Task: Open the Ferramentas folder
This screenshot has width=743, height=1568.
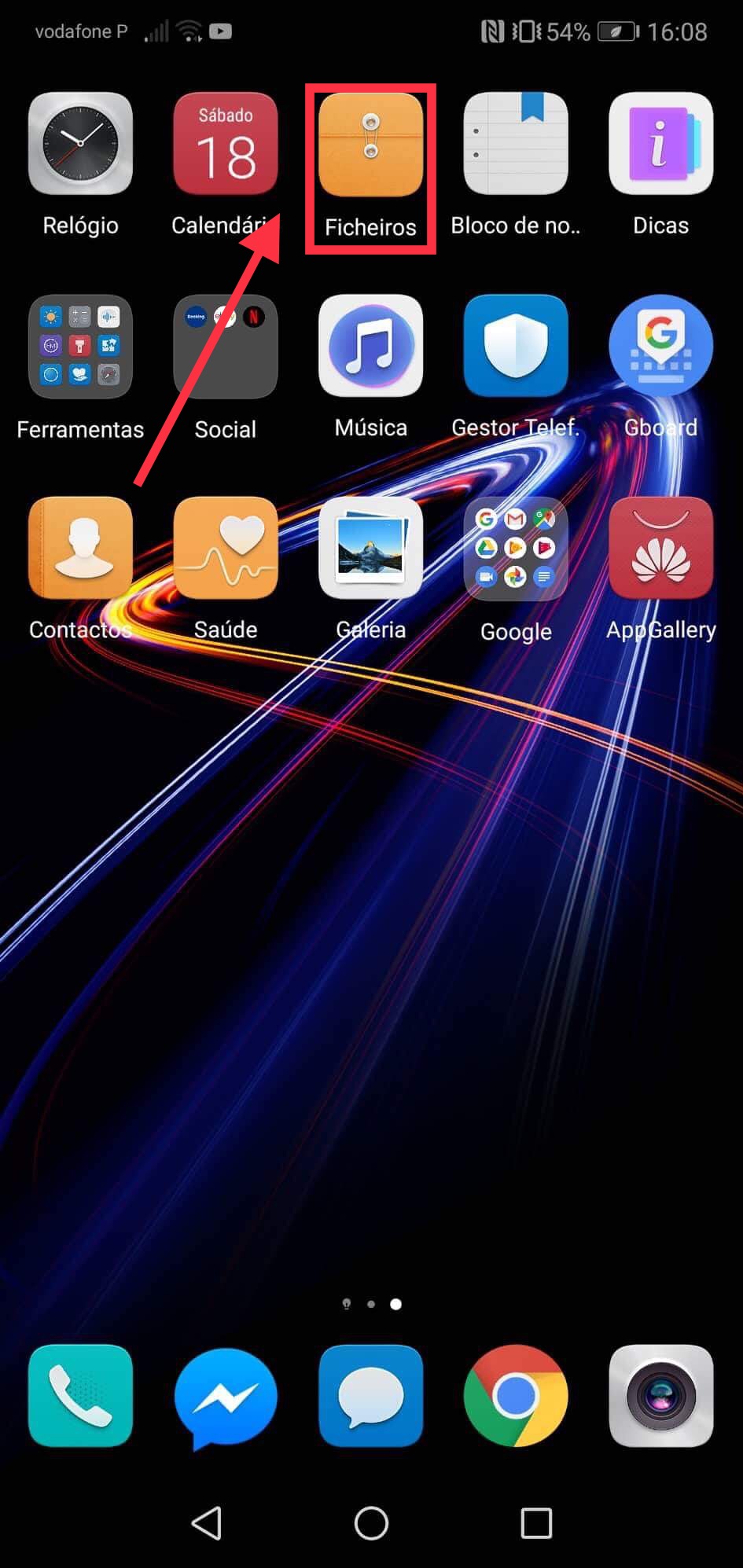Action: 80,347
